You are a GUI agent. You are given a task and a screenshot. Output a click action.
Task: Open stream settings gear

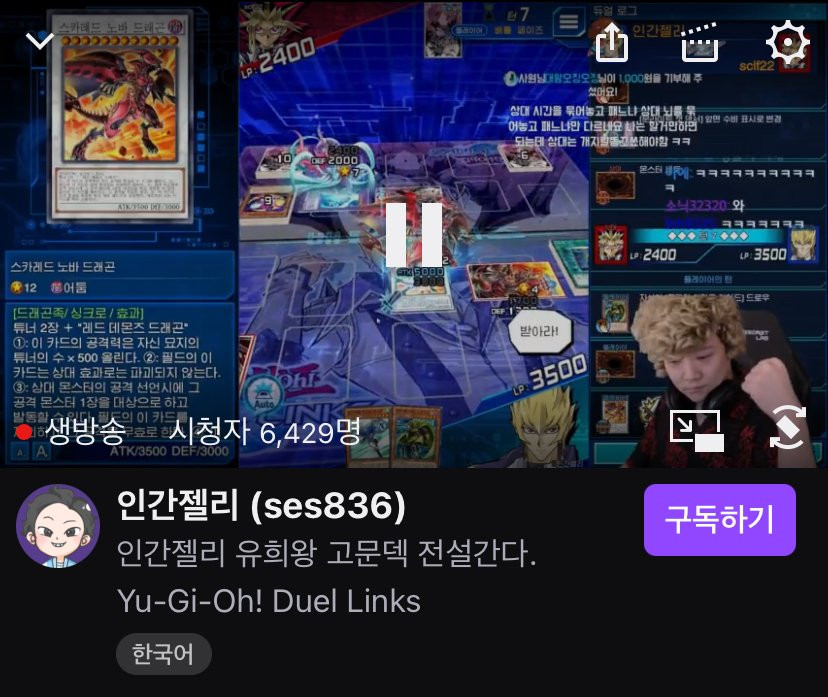[787, 42]
